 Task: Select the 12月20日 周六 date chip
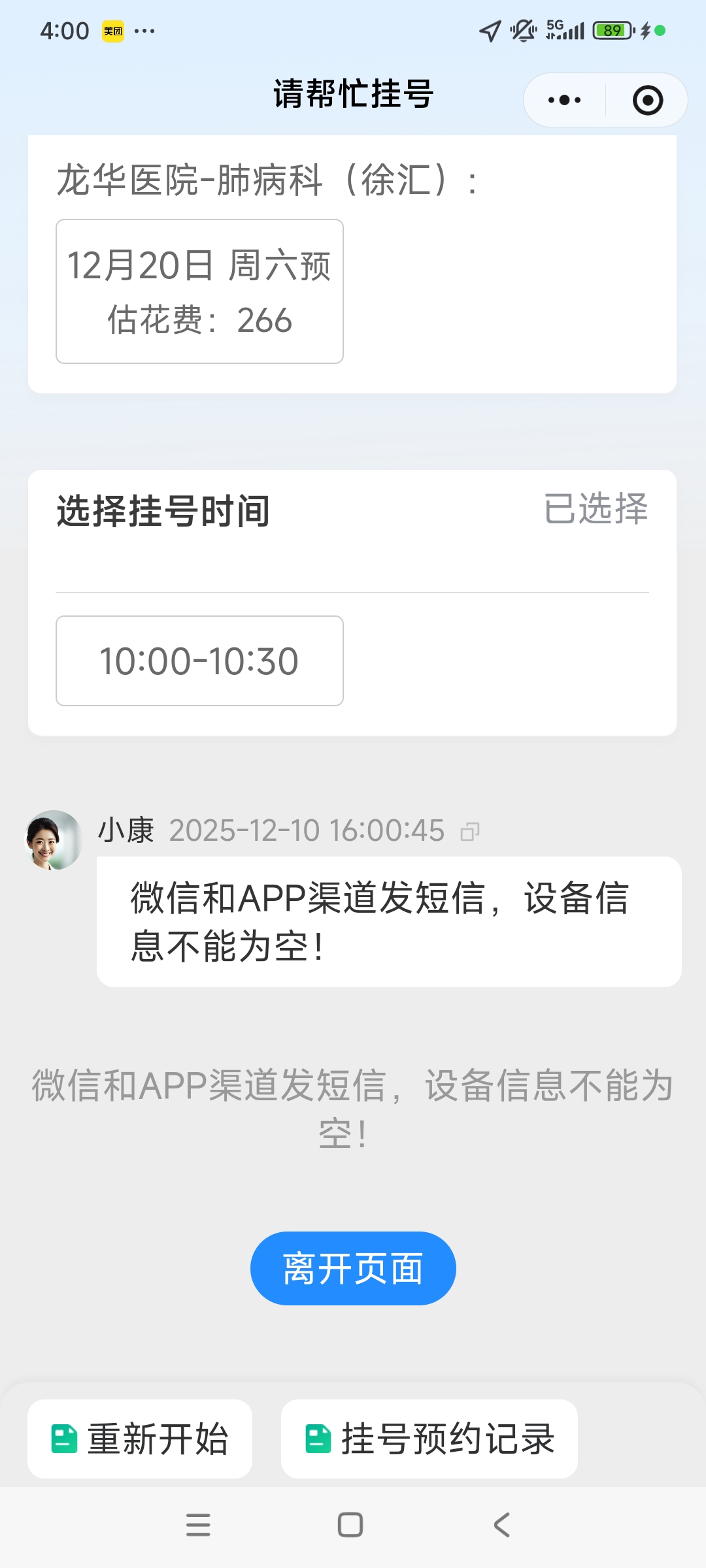point(199,291)
